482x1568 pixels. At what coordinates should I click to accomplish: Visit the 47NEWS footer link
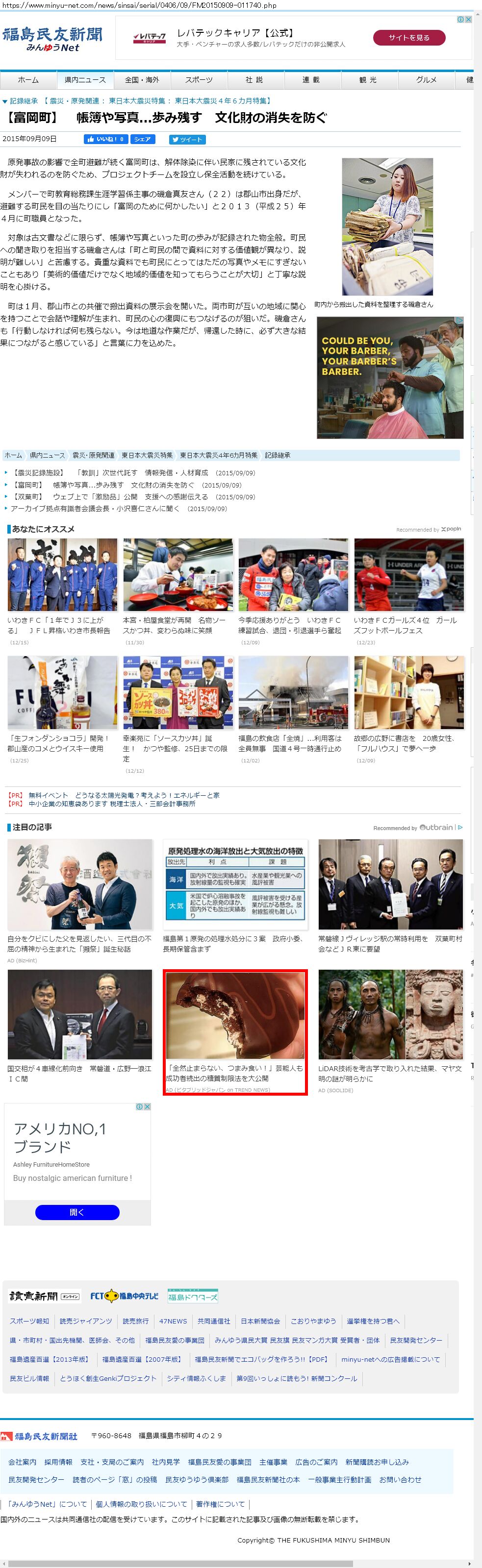tap(173, 1321)
